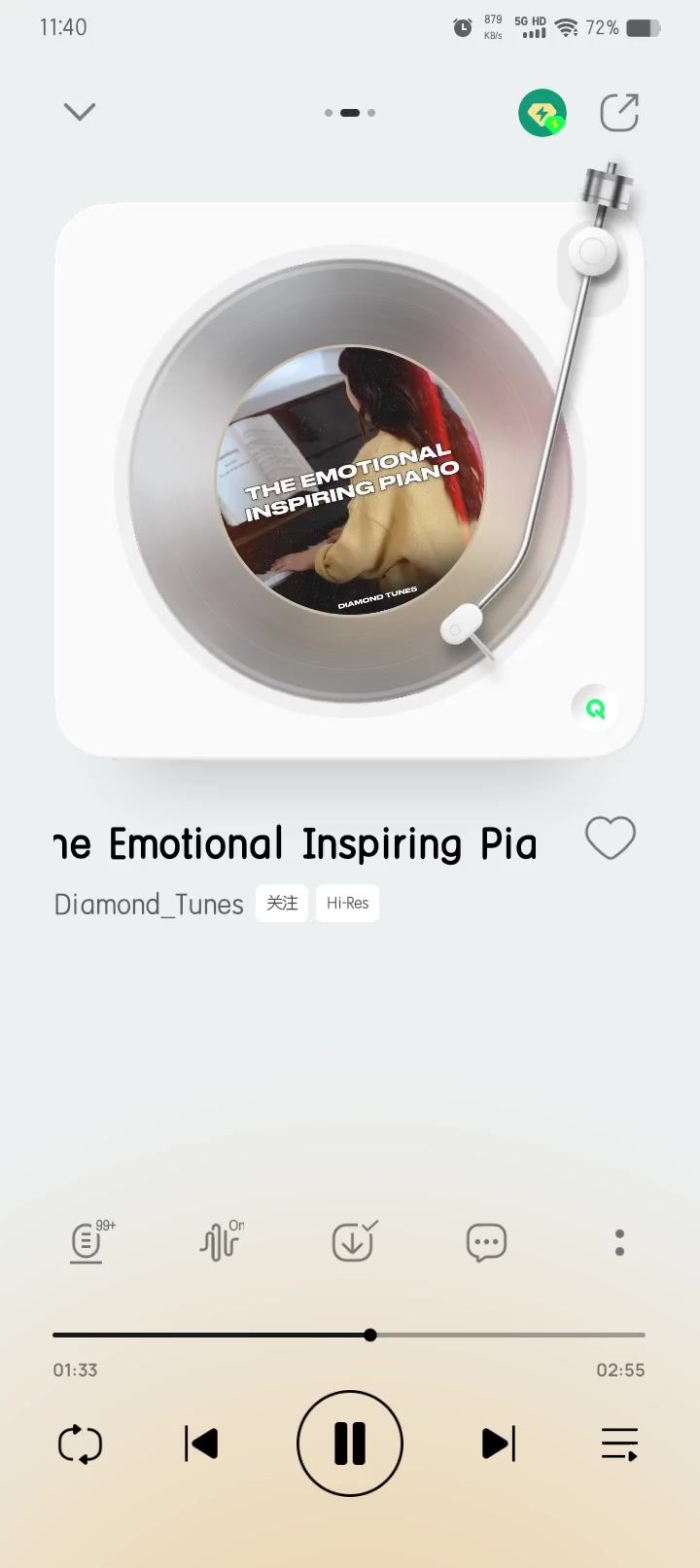This screenshot has width=700, height=1568.
Task: Like The Emotional Inspiring Piano
Action: click(610, 837)
